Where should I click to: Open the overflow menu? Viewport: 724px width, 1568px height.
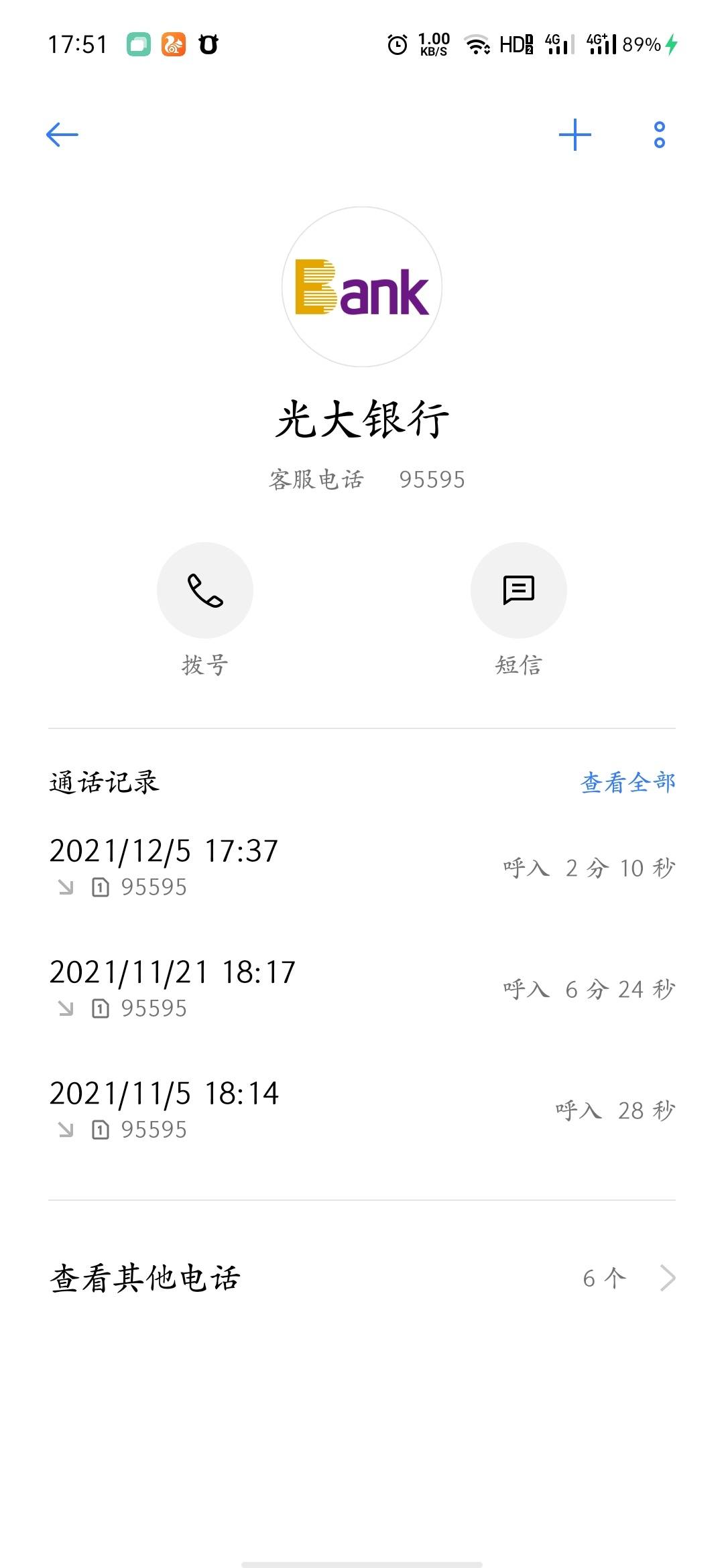[x=660, y=135]
